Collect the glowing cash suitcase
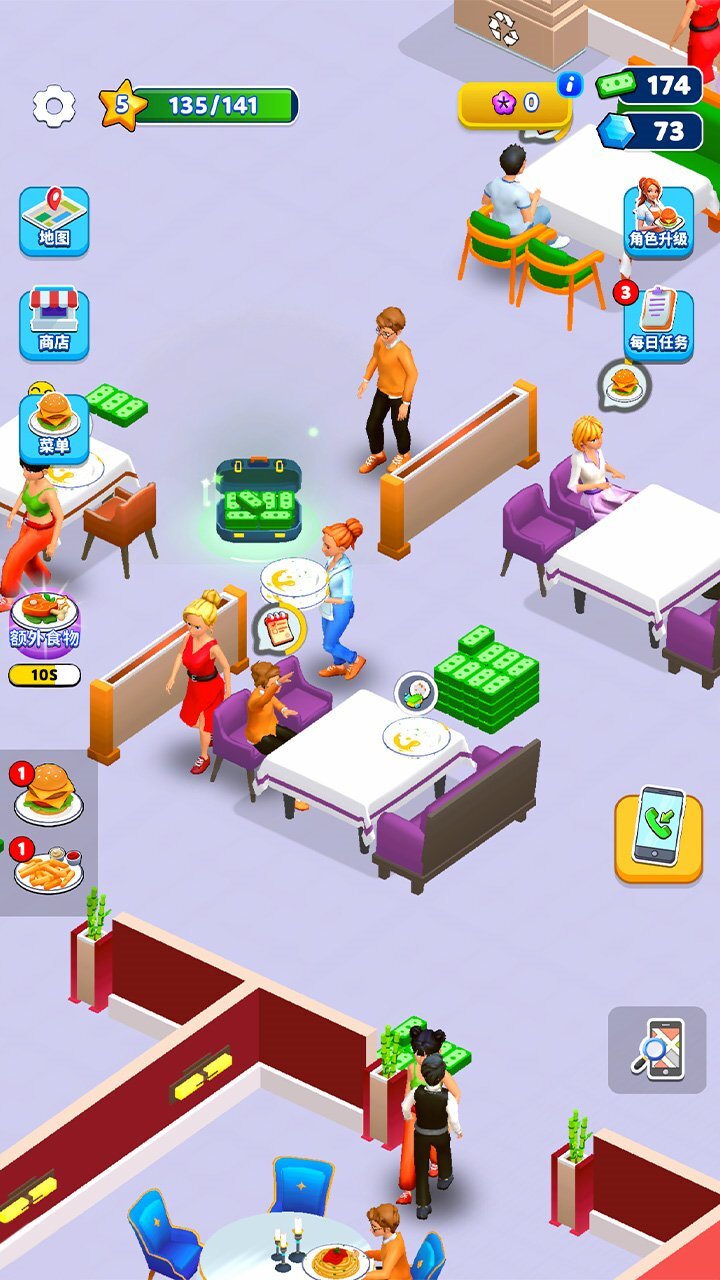 tap(258, 500)
